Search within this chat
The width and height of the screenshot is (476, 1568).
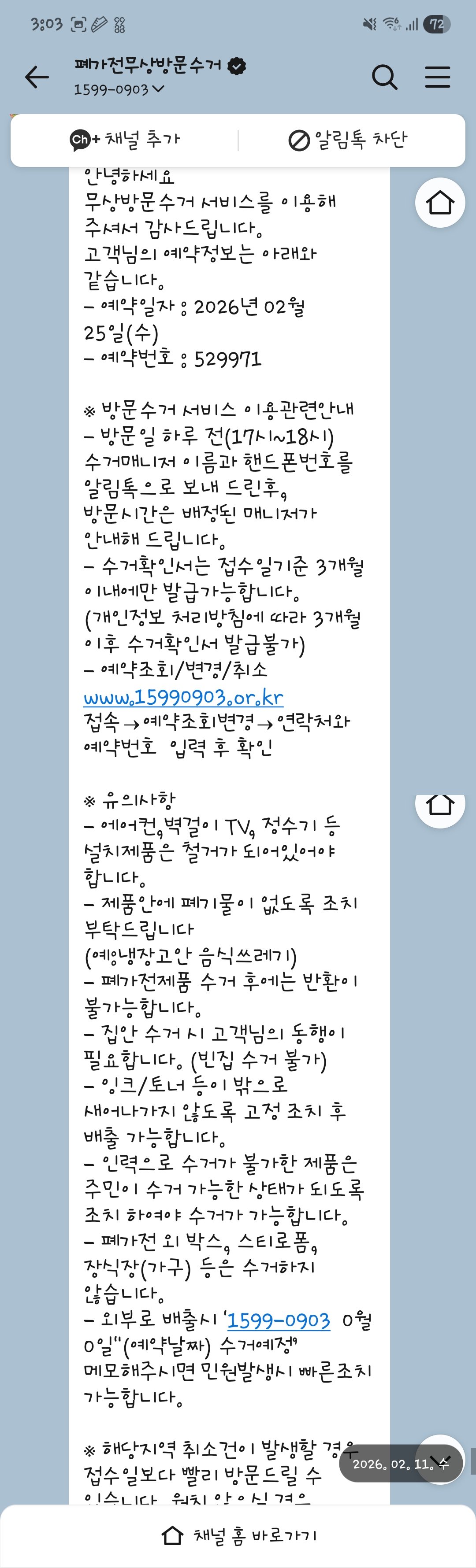(x=385, y=78)
